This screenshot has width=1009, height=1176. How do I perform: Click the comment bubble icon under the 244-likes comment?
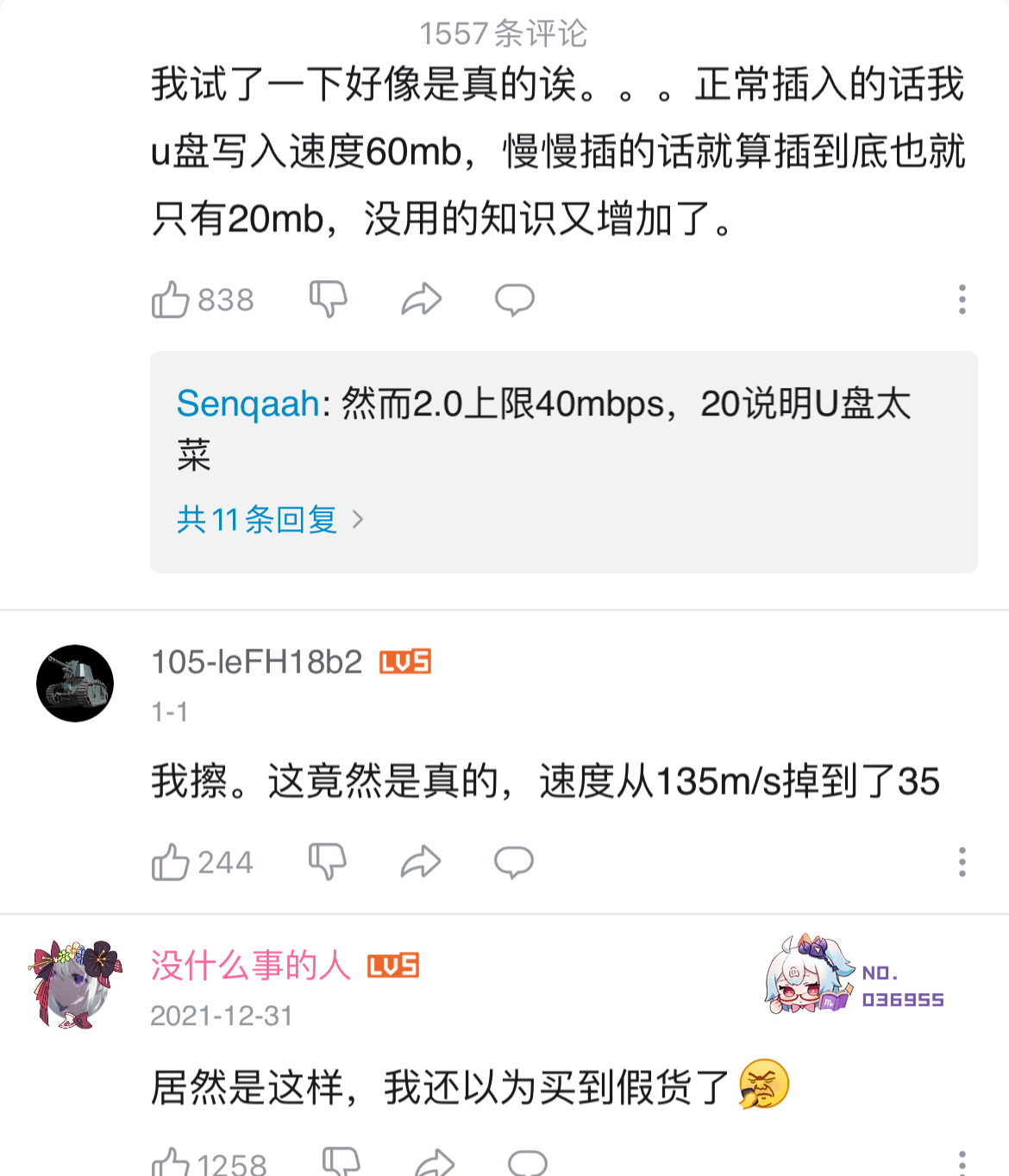(x=514, y=861)
